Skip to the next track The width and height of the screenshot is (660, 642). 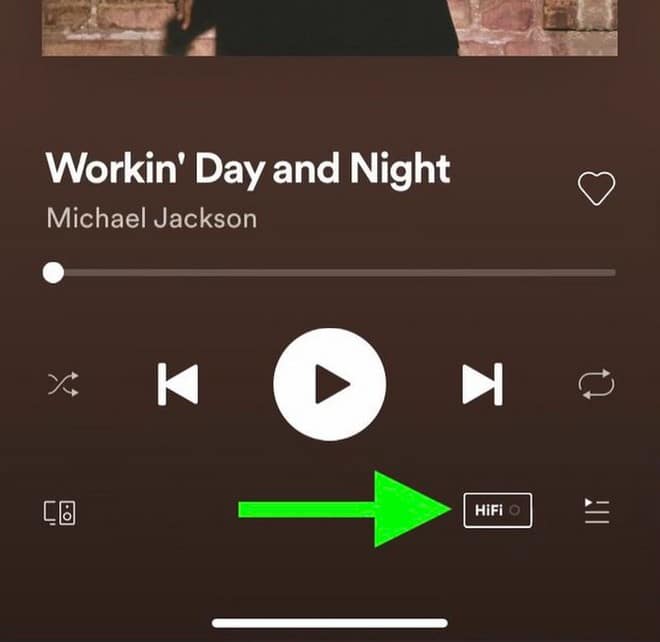tap(482, 384)
